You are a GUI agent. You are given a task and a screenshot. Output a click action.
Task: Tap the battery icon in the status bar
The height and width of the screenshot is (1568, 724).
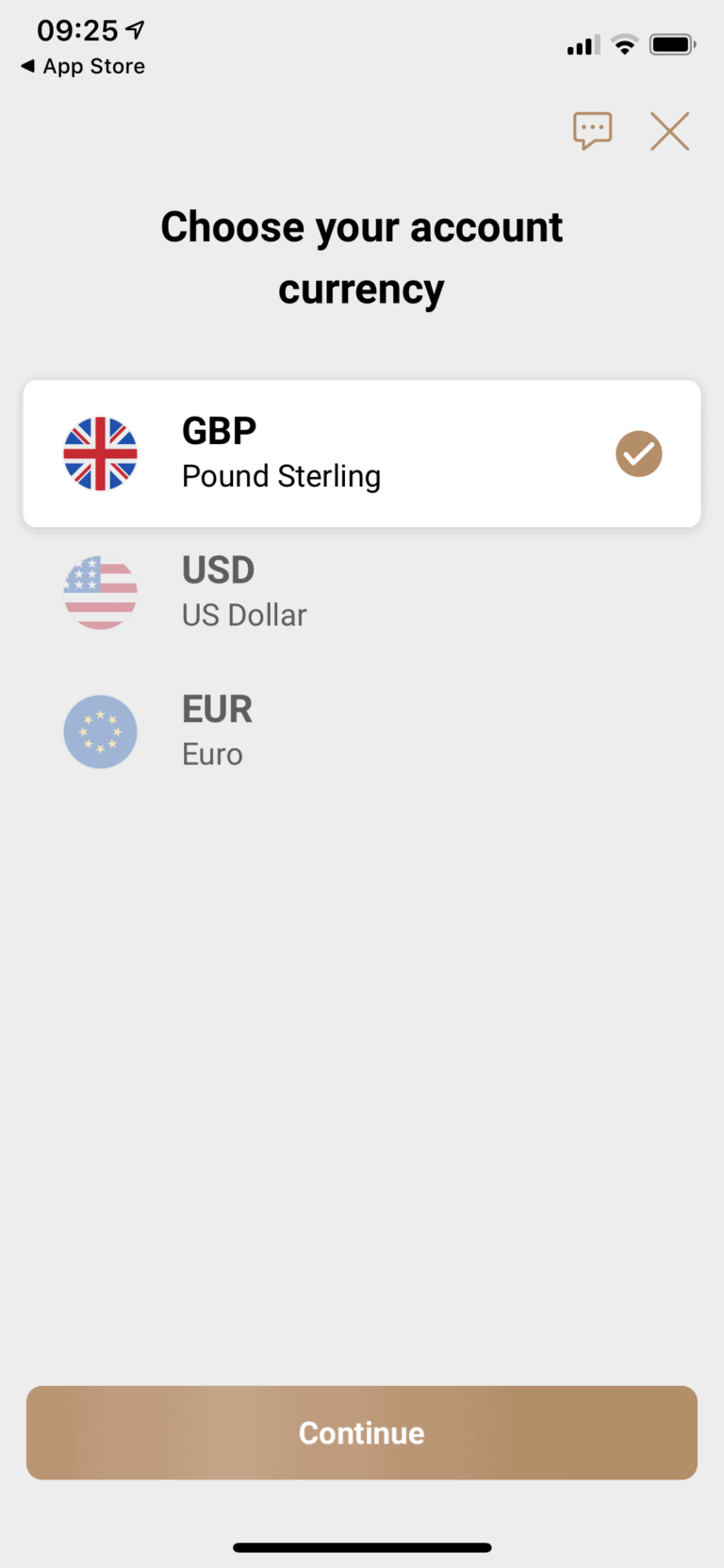[x=671, y=43]
